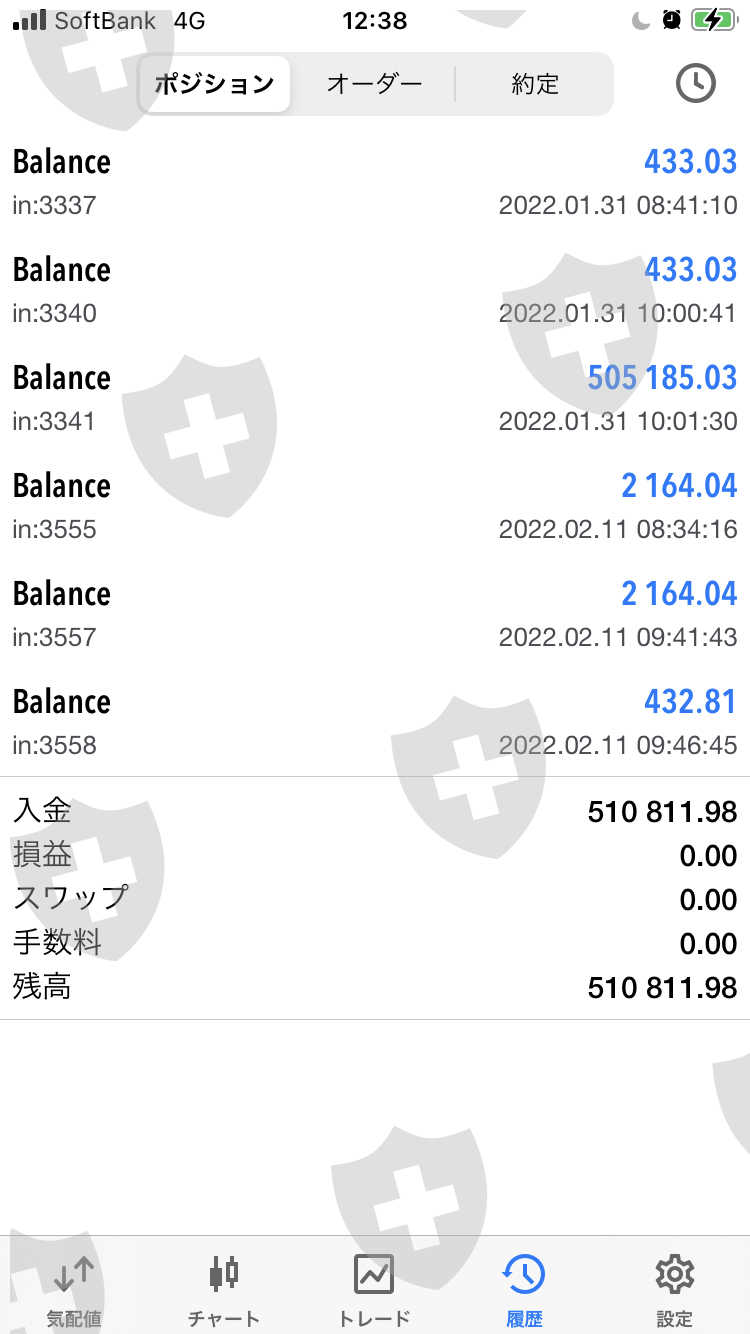
Task: Open the 気配値 tab
Action: (x=74, y=1288)
